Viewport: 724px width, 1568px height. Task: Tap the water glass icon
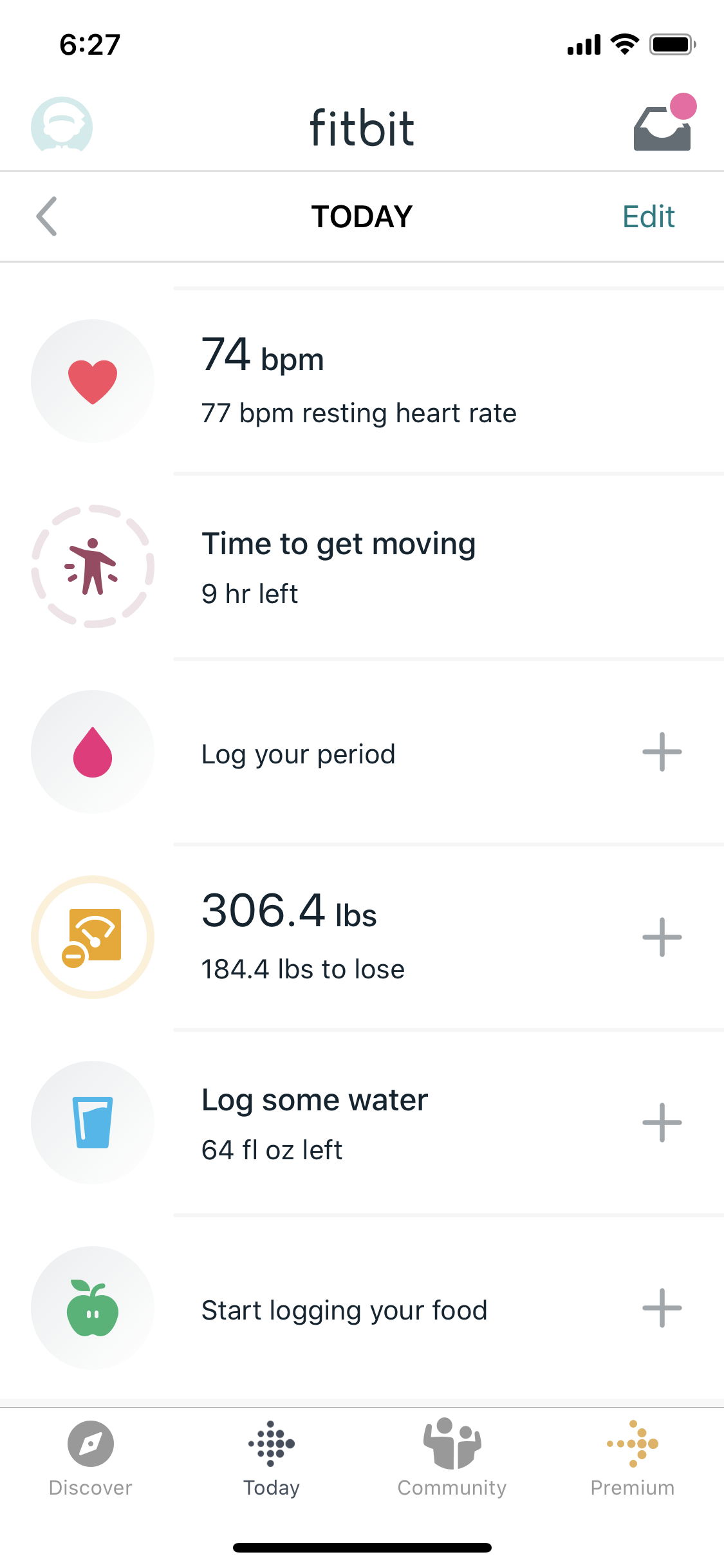coord(93,1121)
